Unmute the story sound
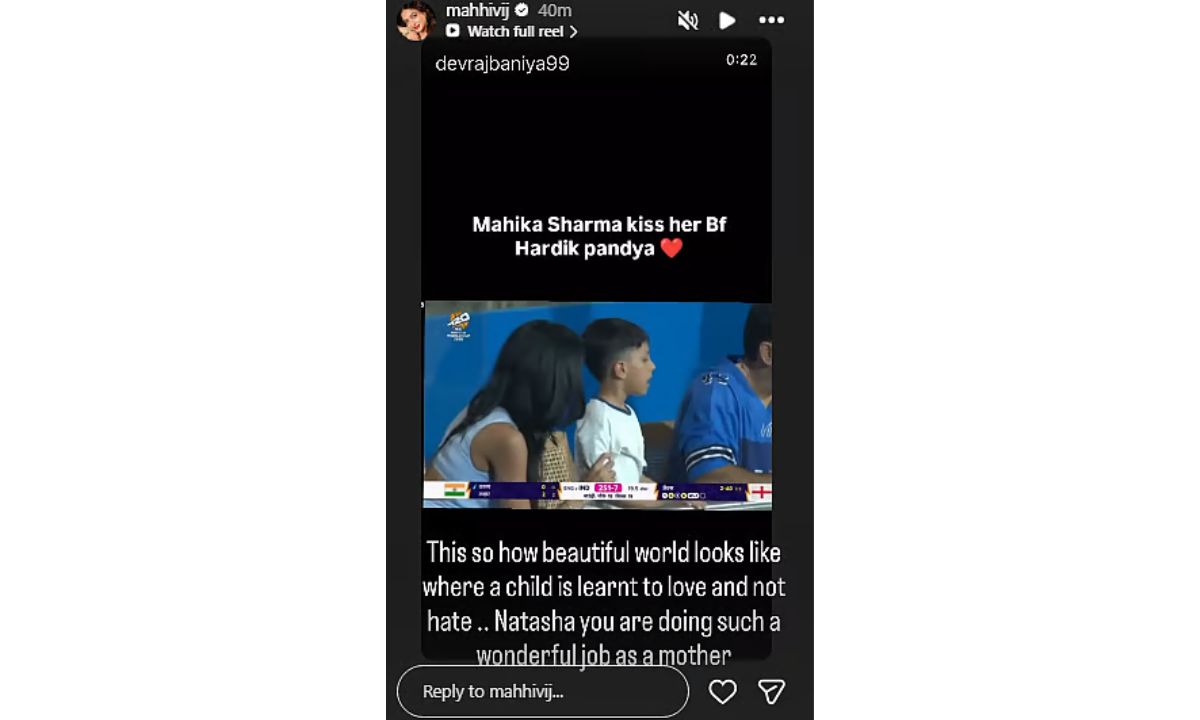This screenshot has height=720, width=1200. coord(688,20)
